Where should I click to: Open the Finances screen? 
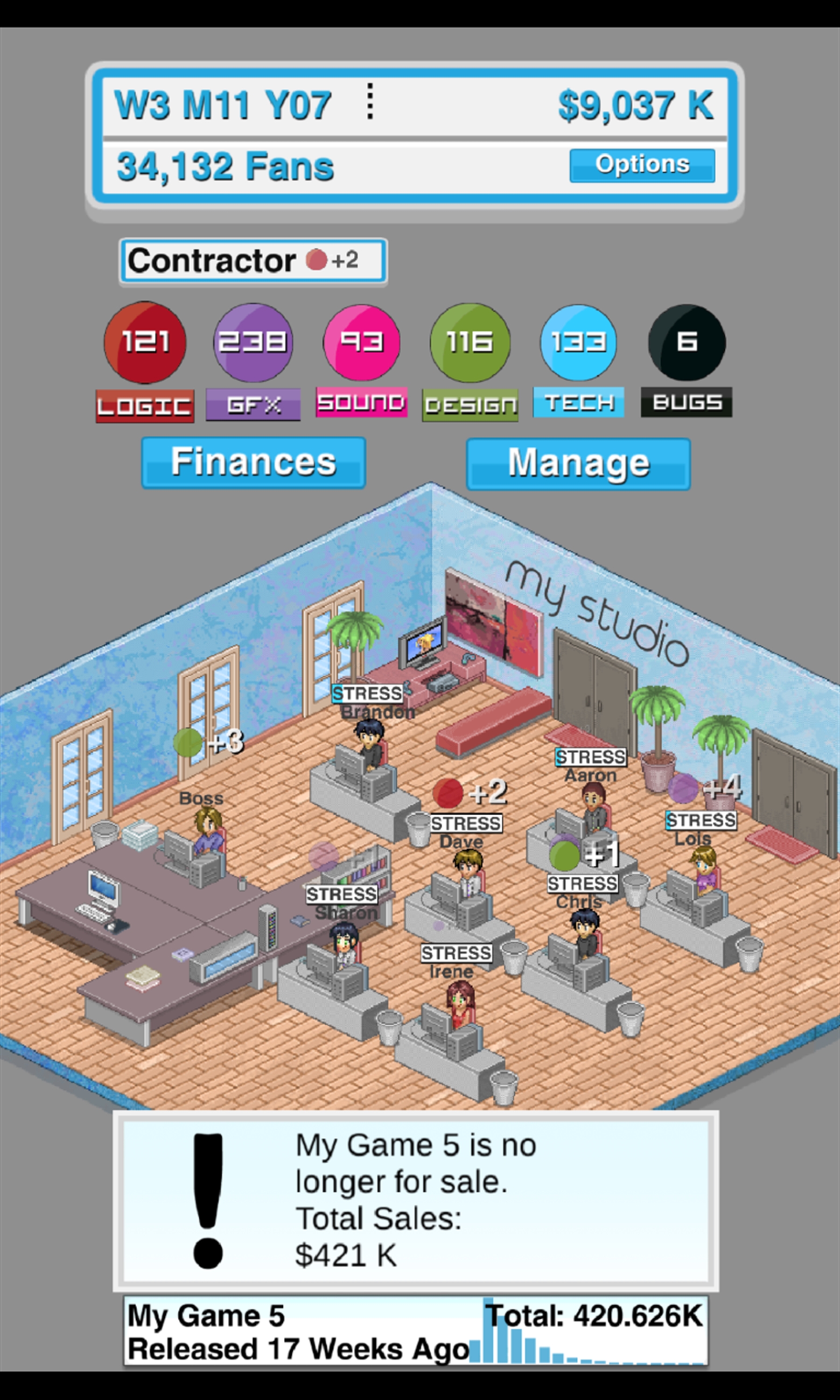(253, 462)
